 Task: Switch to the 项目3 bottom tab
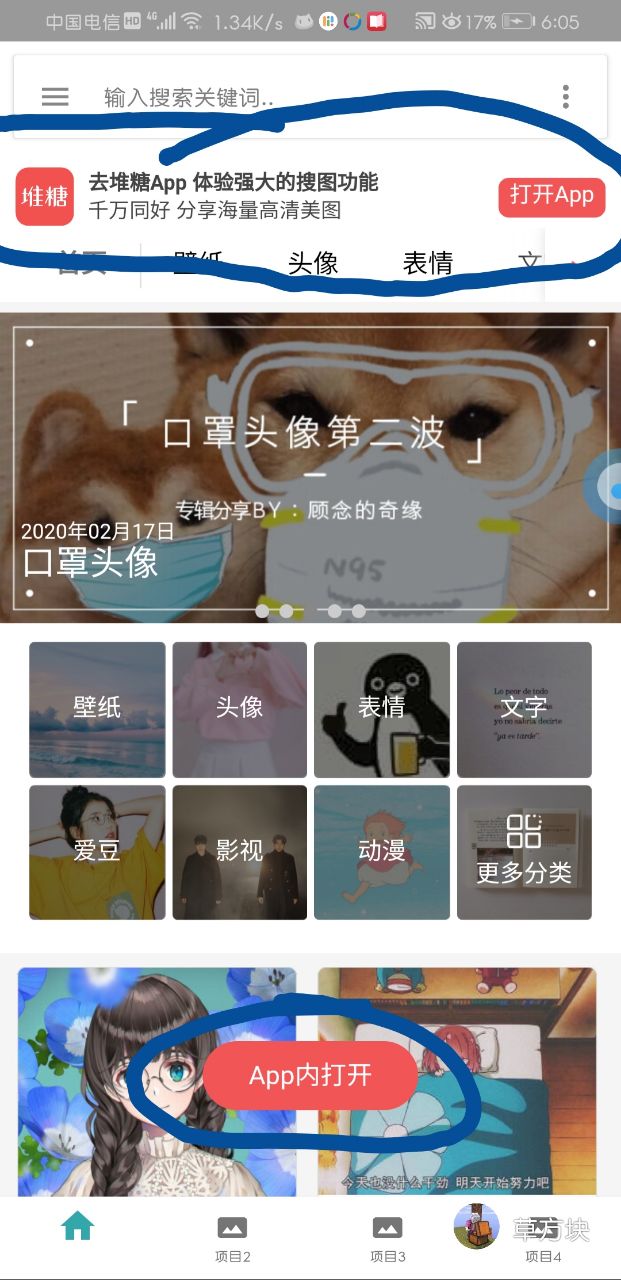click(388, 1238)
